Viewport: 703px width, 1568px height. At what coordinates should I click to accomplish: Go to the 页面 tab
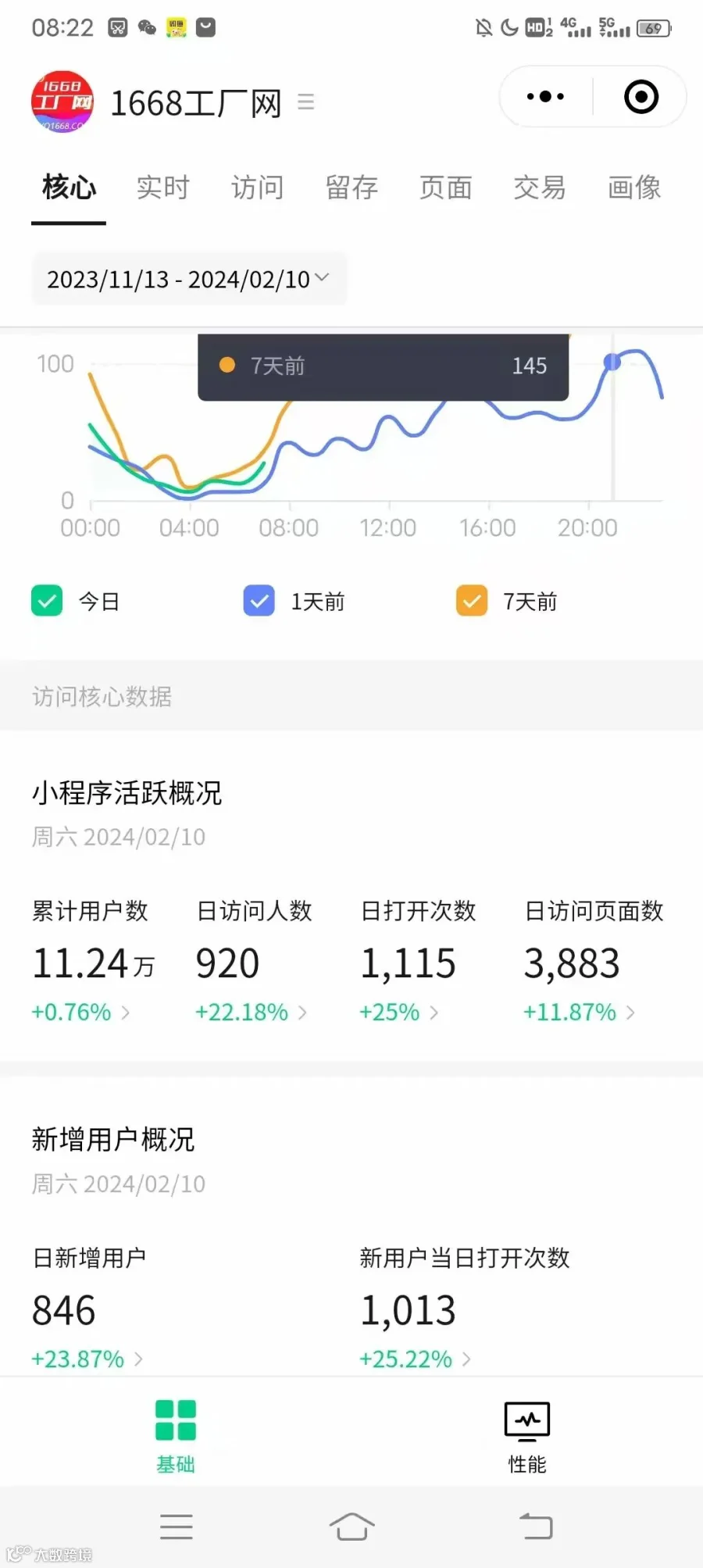(445, 188)
